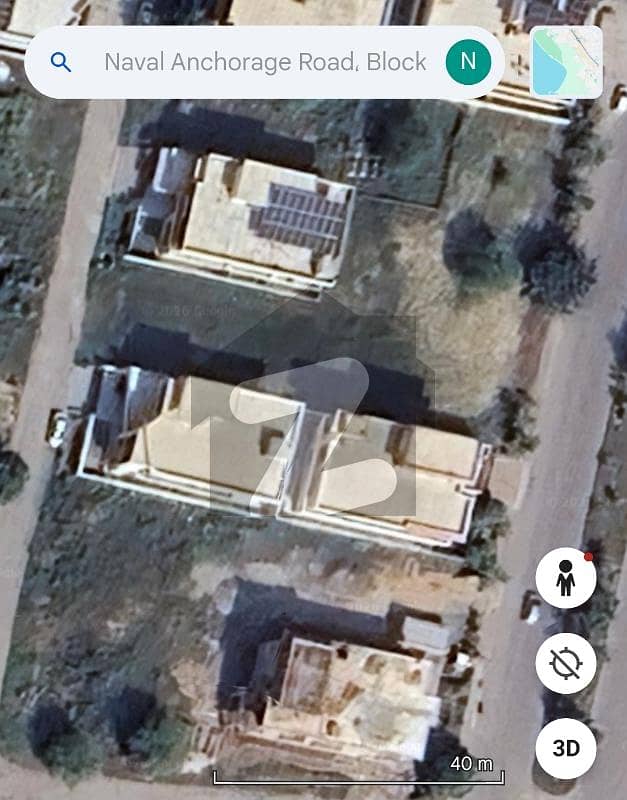Tap the magnifier search icon

pyautogui.click(x=61, y=62)
